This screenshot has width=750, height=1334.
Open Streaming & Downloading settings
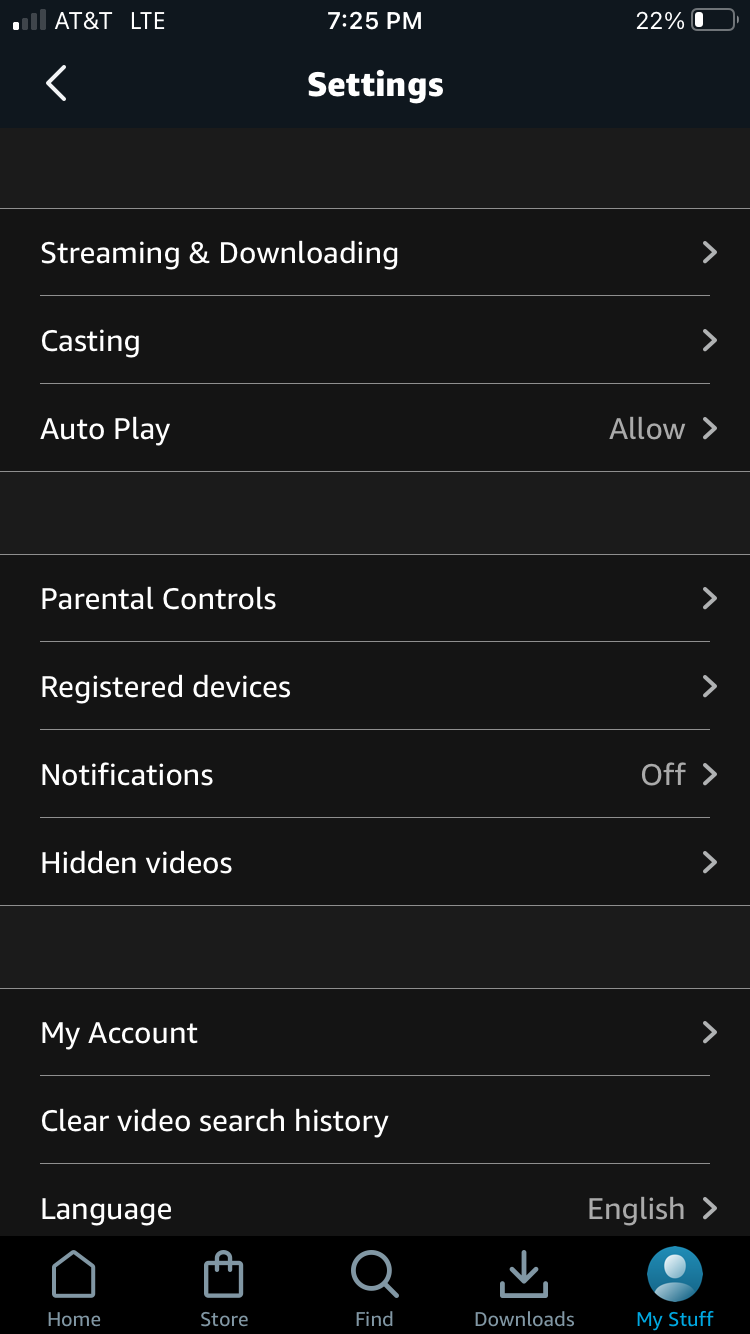[x=375, y=253]
